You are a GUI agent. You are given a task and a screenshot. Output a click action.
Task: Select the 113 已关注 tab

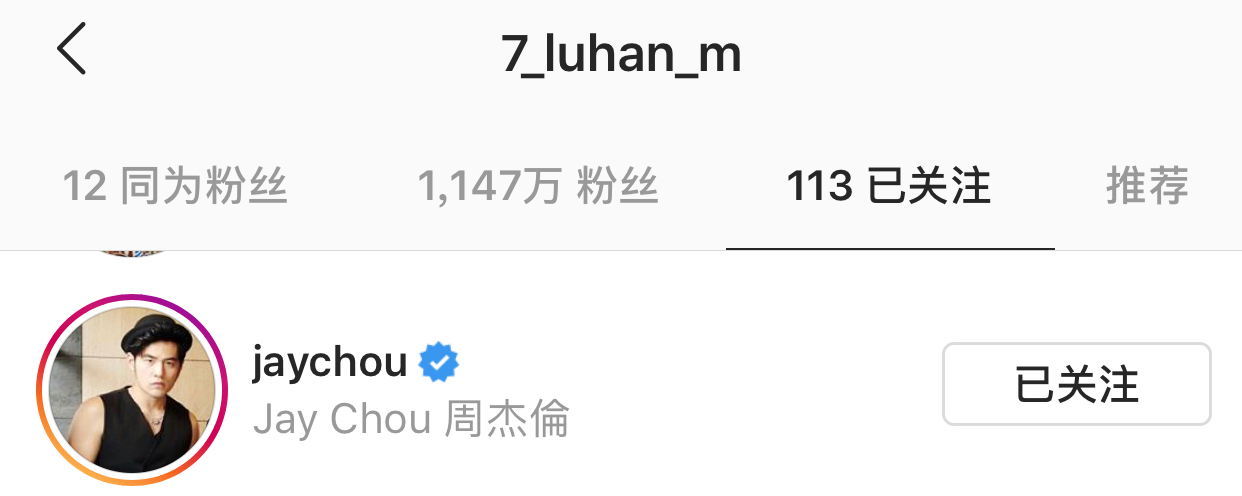(x=889, y=187)
